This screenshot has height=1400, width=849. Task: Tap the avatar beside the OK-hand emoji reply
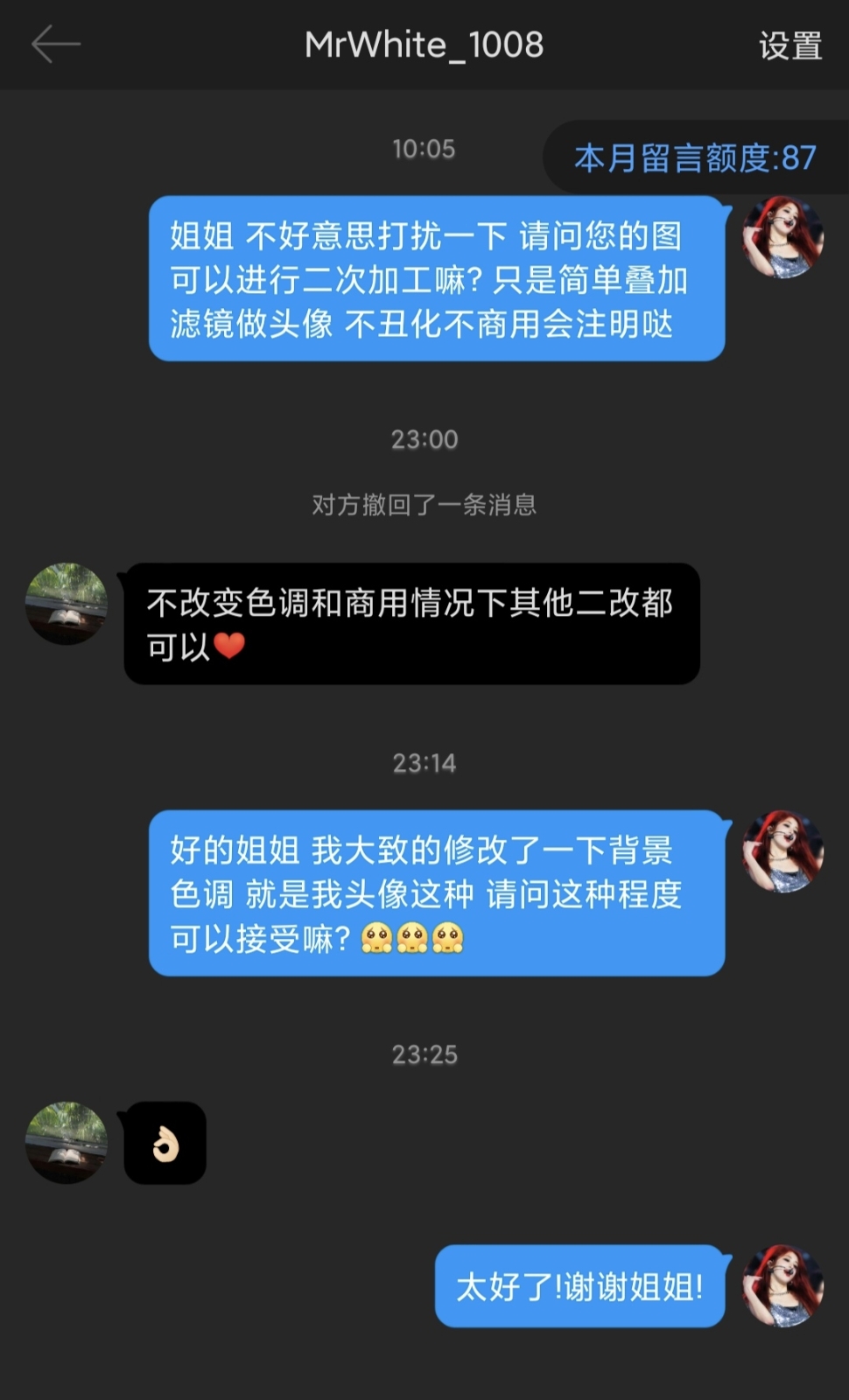(67, 1143)
